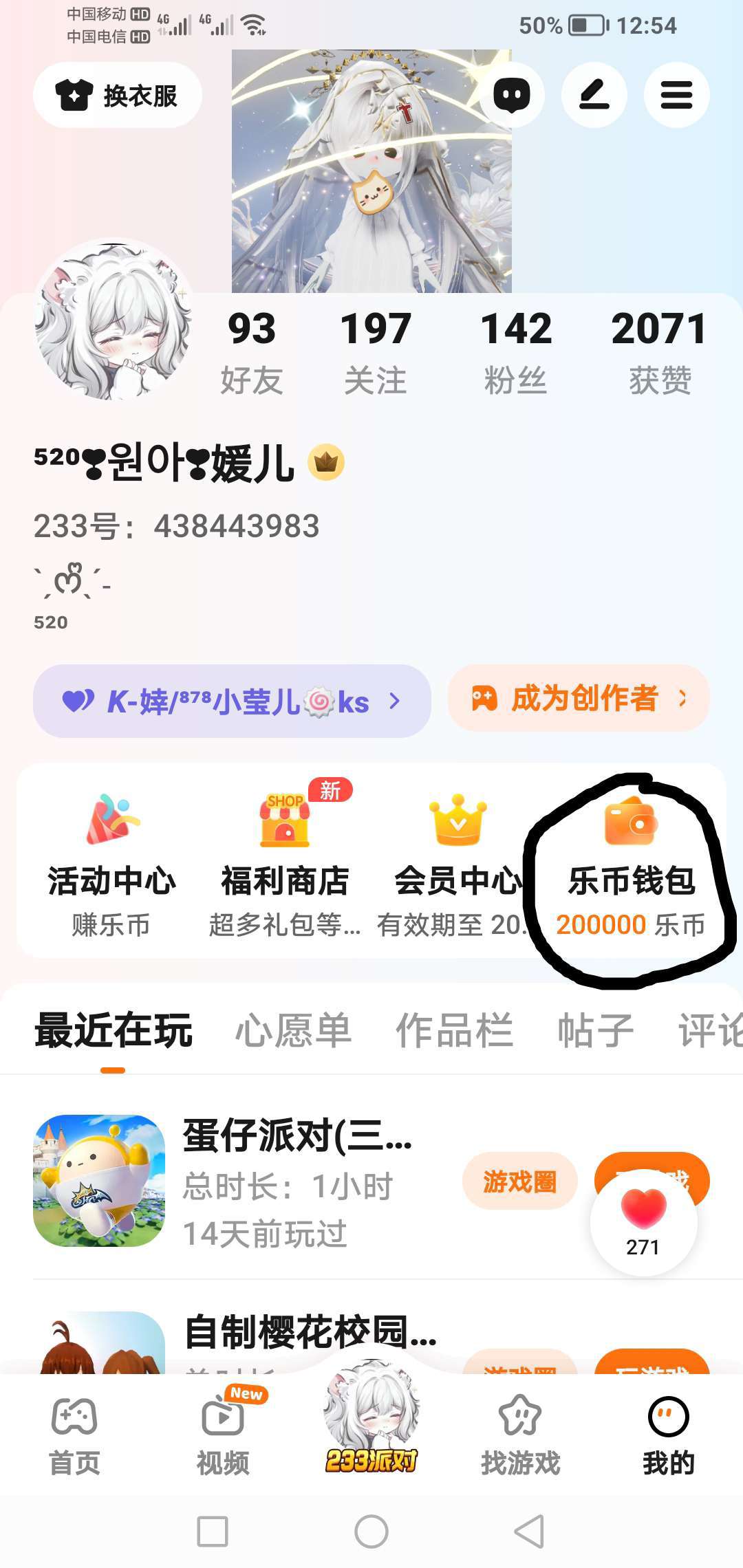Tap the system back triangle

click(x=530, y=1532)
